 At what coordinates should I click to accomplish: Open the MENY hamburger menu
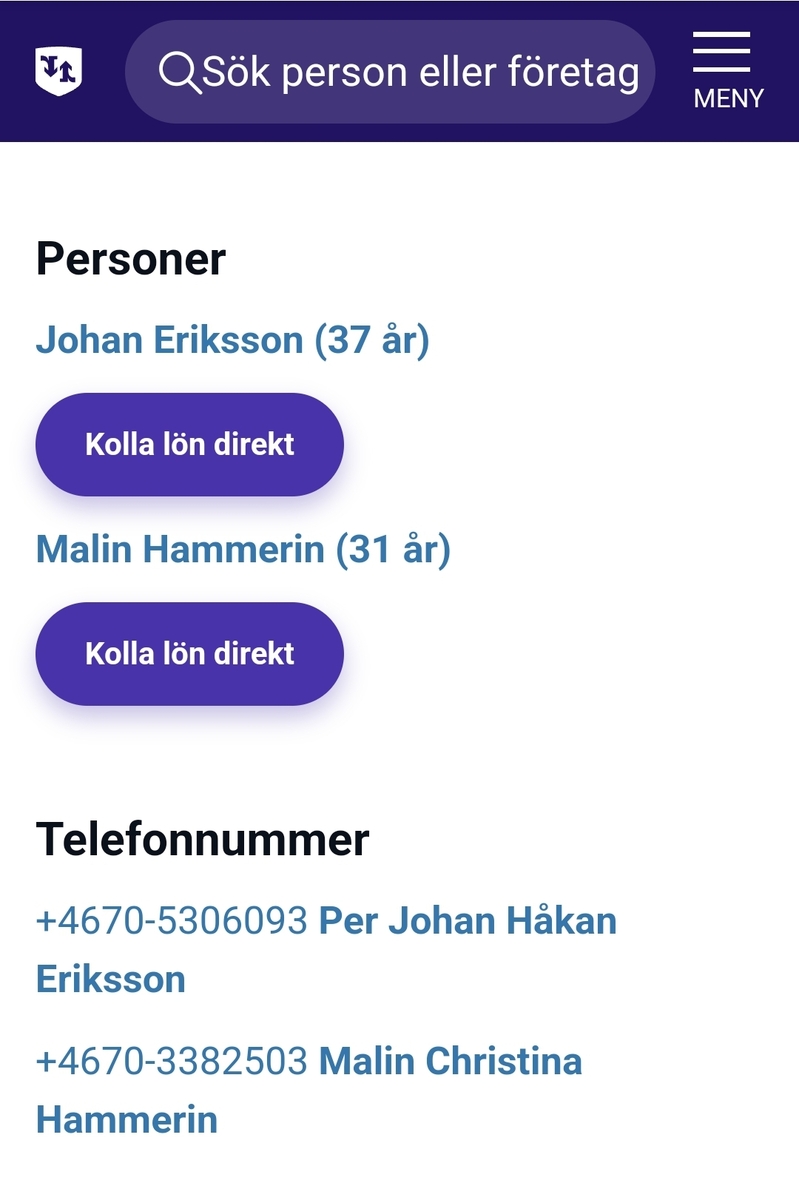click(727, 70)
